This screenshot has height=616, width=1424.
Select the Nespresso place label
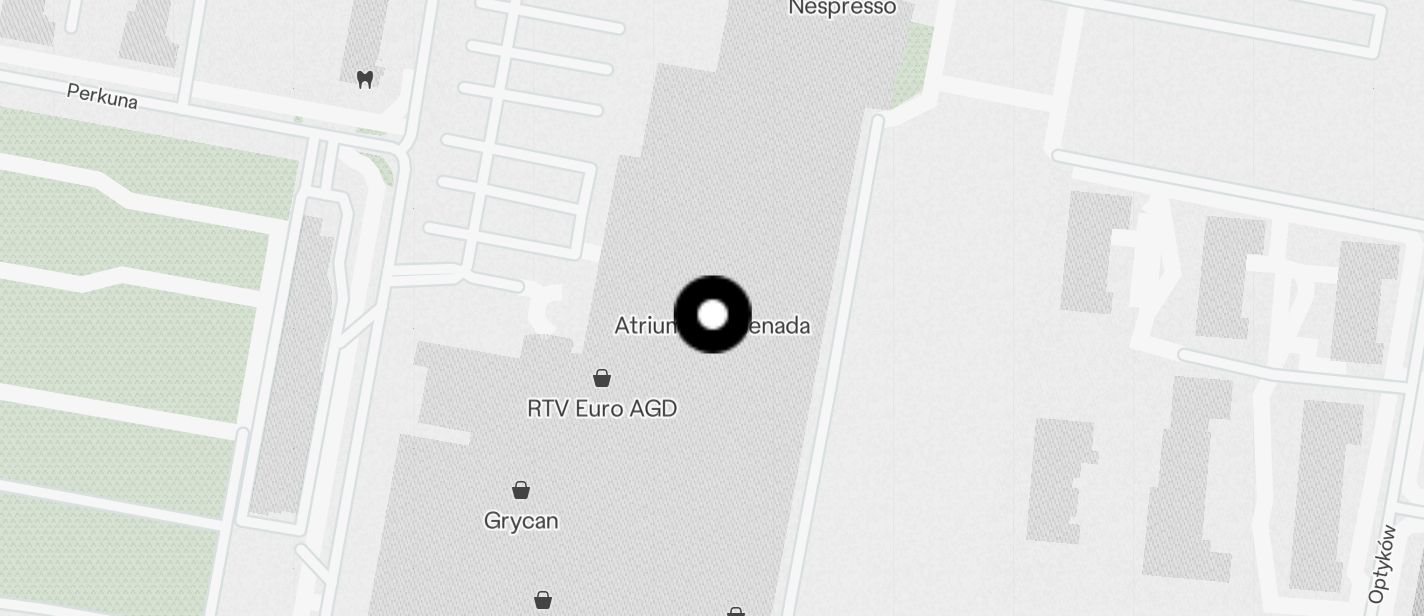point(842,8)
